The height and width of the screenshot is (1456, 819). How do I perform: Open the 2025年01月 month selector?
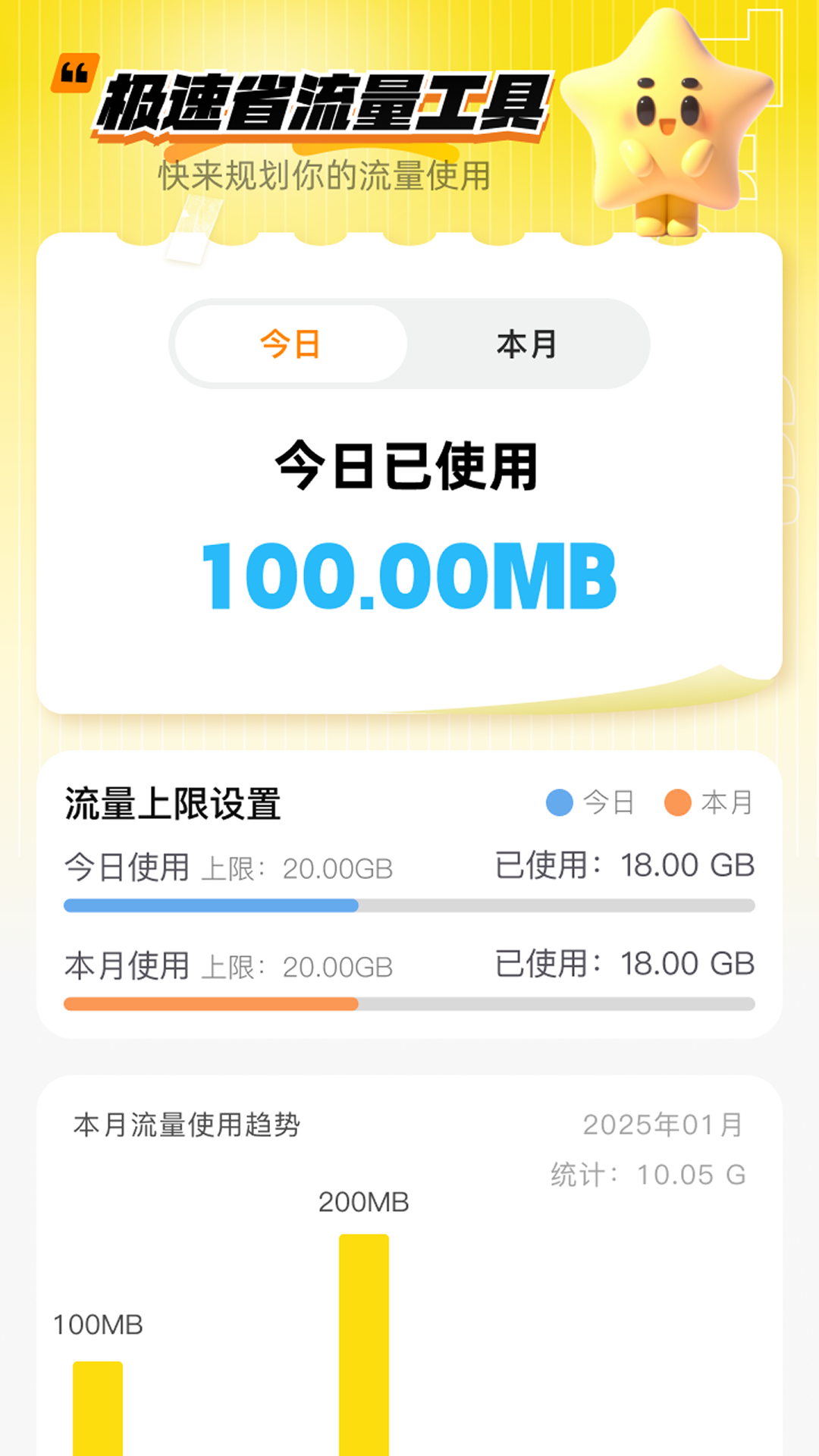coord(665,1125)
